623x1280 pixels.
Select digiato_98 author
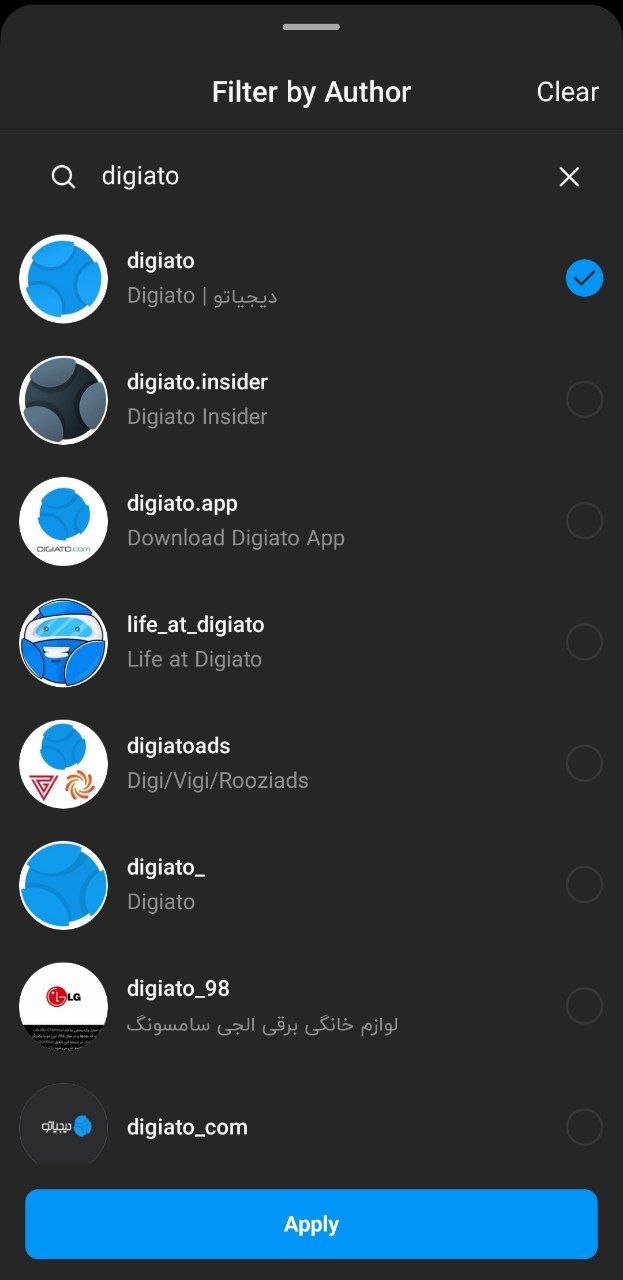pos(584,1006)
